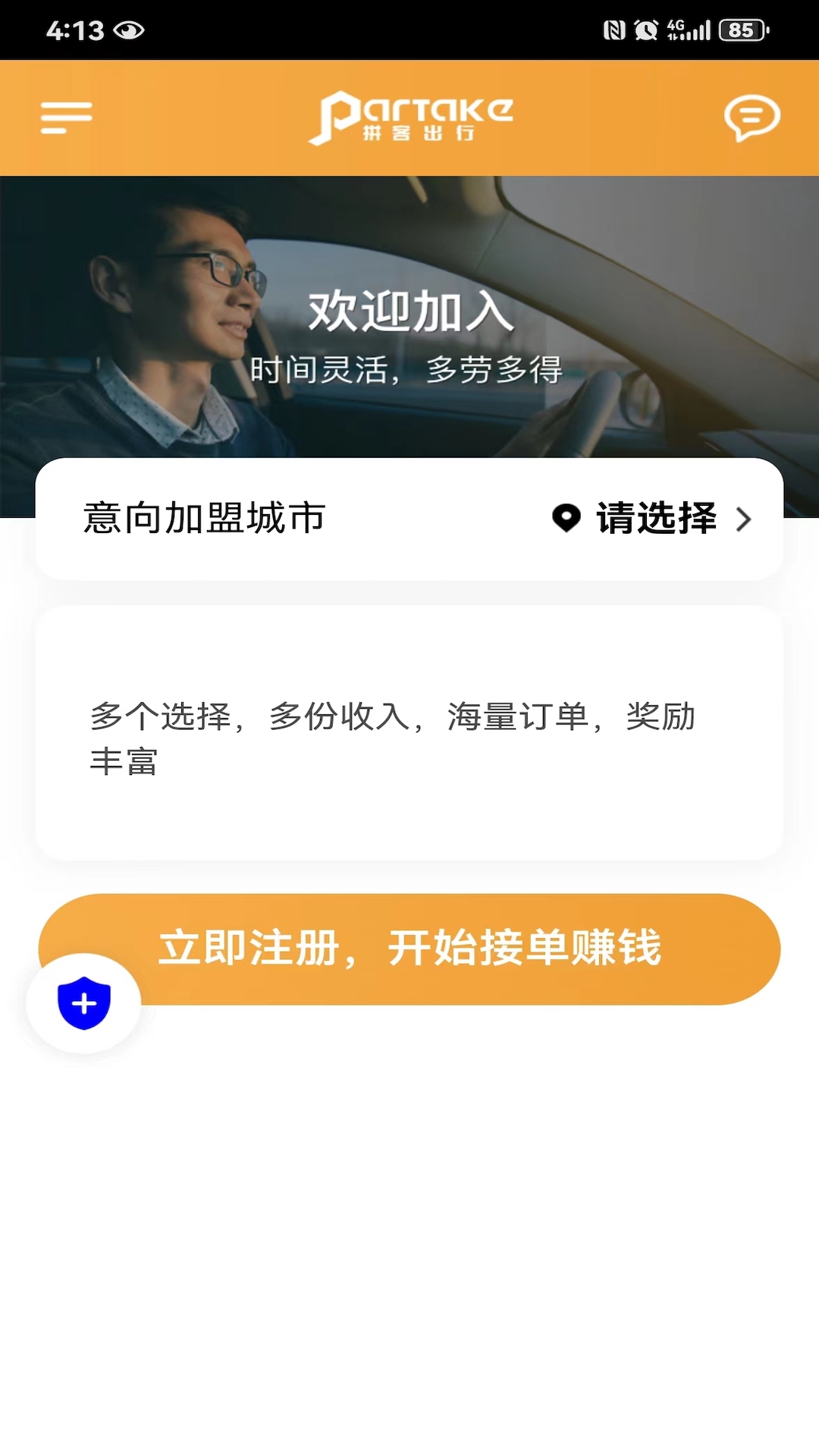
Task: Click the 意向加盟城市 label
Action: click(x=203, y=518)
